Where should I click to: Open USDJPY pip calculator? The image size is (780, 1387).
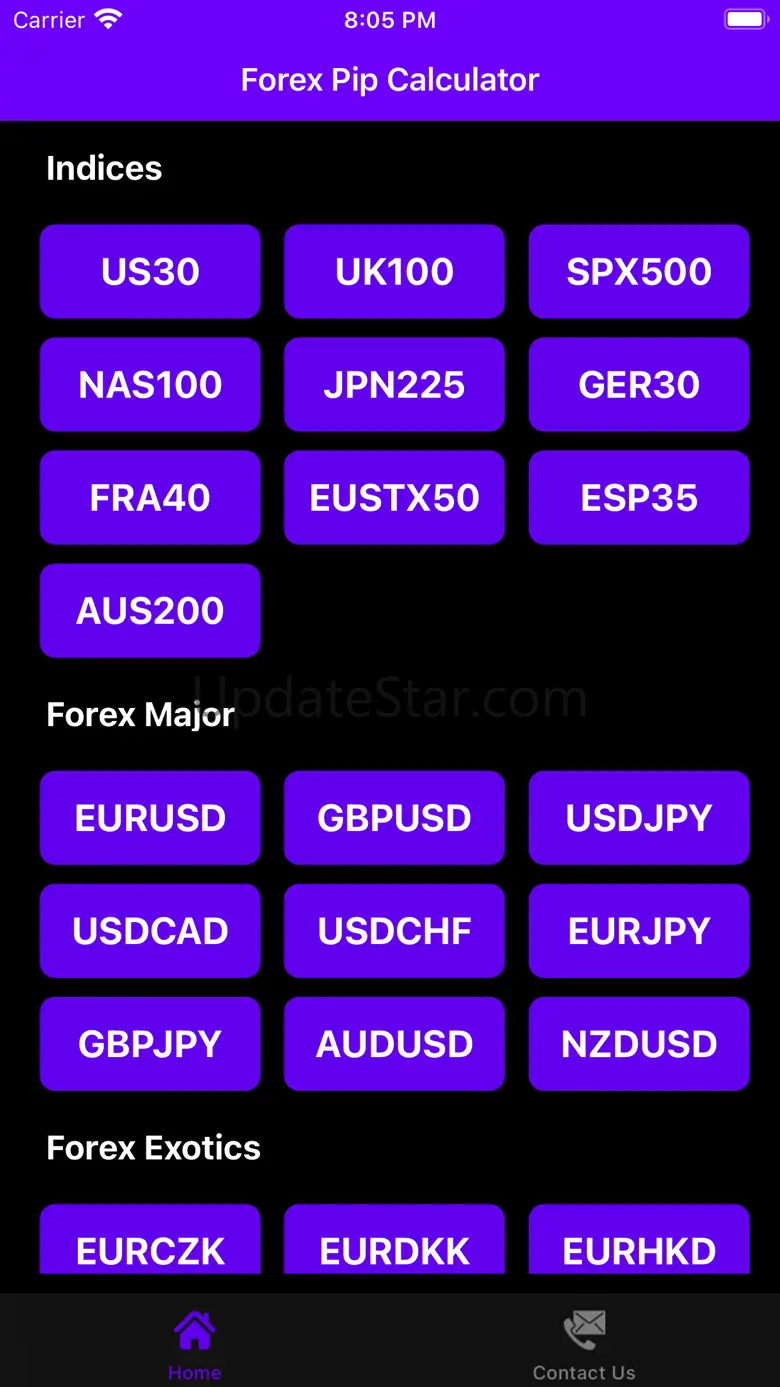tap(639, 818)
